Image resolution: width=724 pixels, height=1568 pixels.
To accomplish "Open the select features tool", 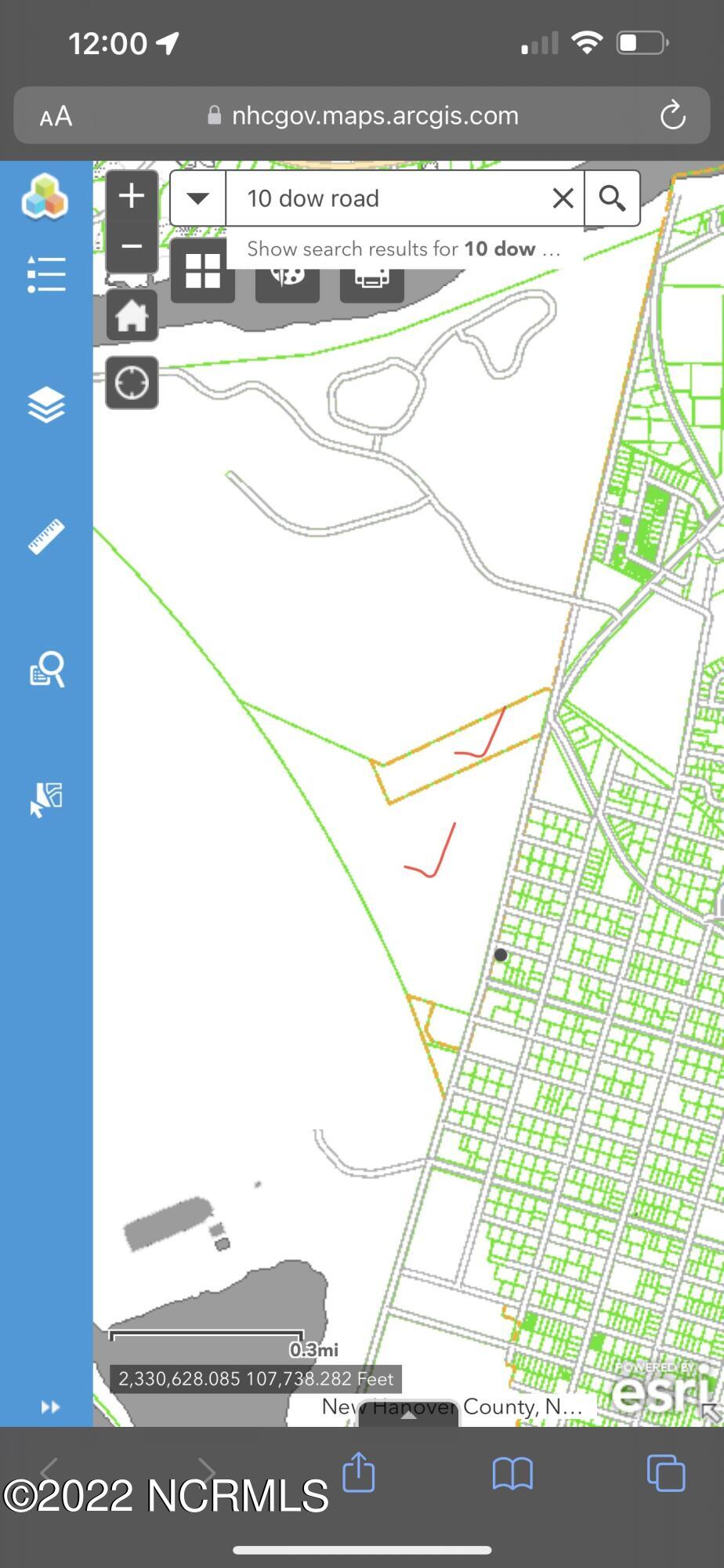I will click(46, 799).
